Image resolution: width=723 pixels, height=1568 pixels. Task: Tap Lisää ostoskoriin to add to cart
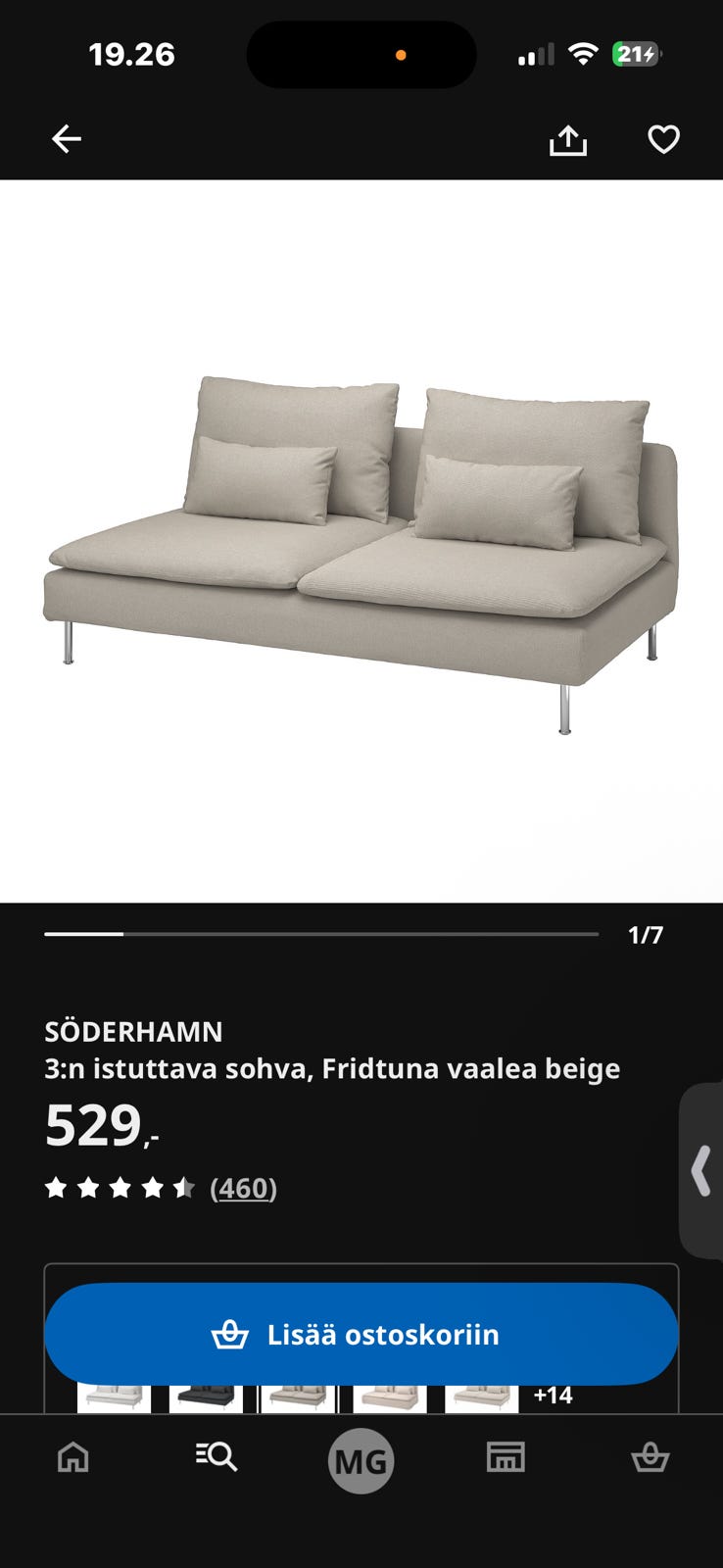pyautogui.click(x=361, y=1334)
